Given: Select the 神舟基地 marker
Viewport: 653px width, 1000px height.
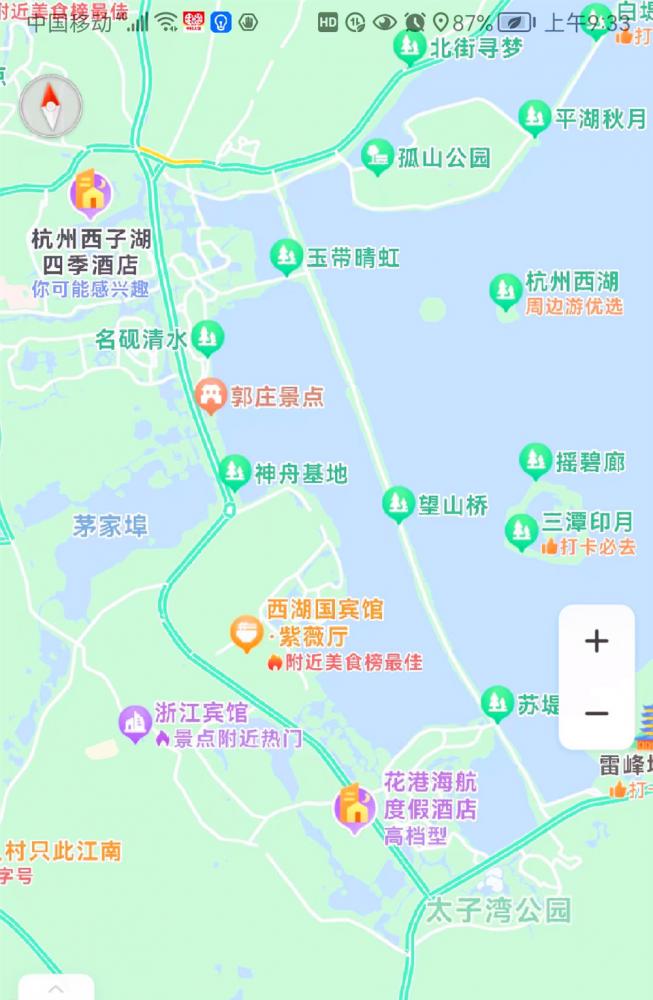Looking at the screenshot, I should [x=235, y=472].
